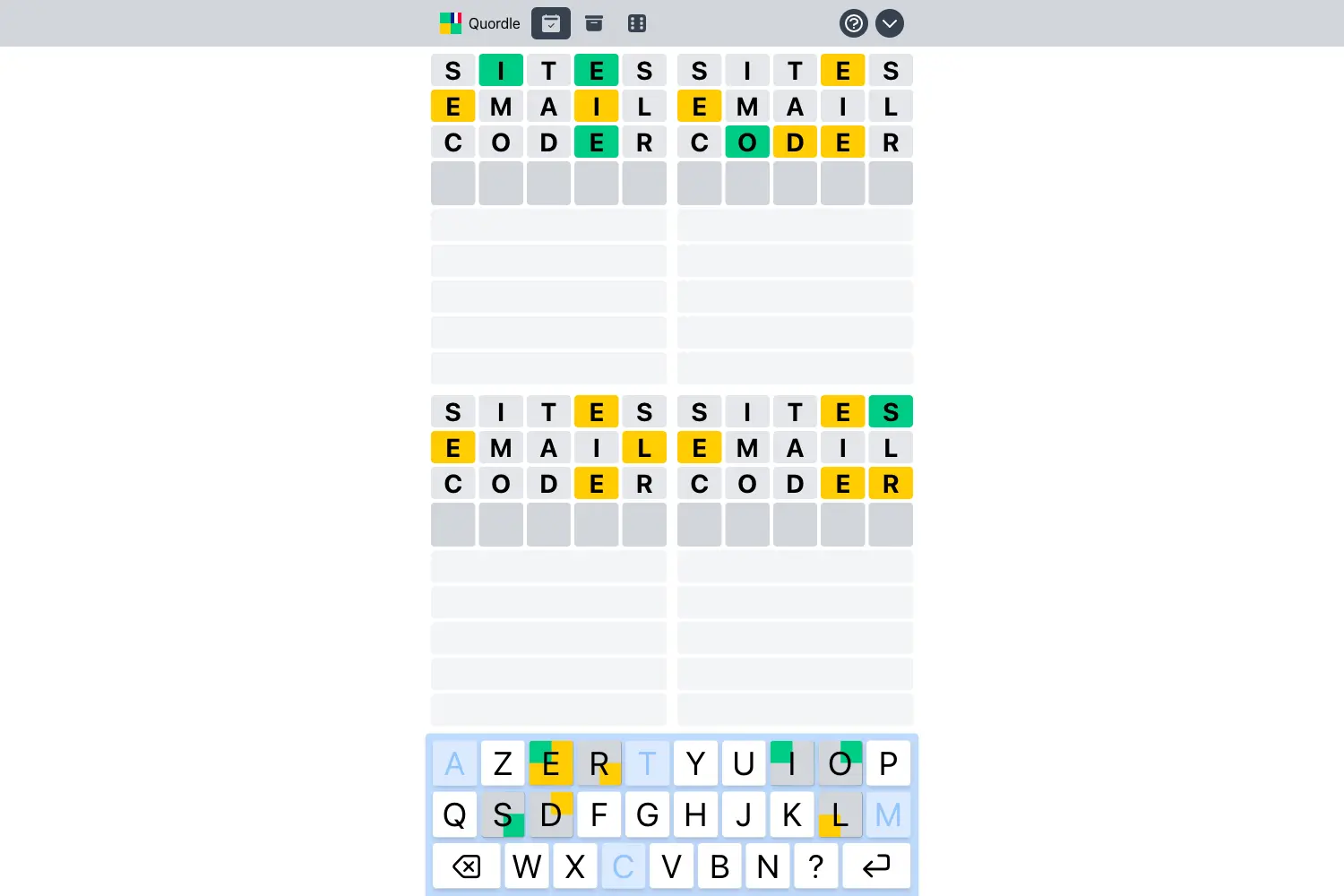
Task: Submit the guess with enter key
Action: pyautogui.click(x=875, y=866)
